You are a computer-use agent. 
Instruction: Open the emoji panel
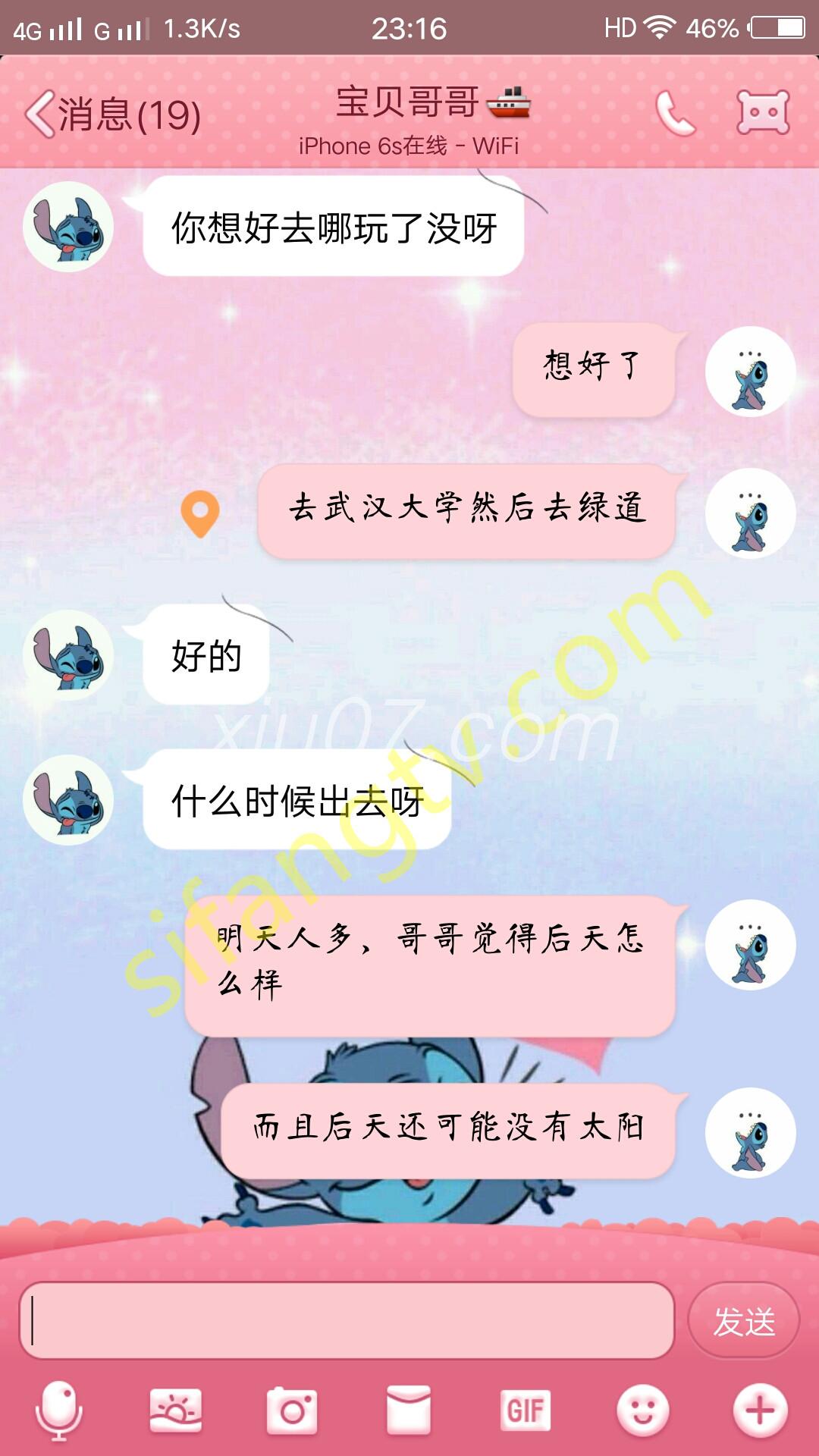tap(642, 1410)
